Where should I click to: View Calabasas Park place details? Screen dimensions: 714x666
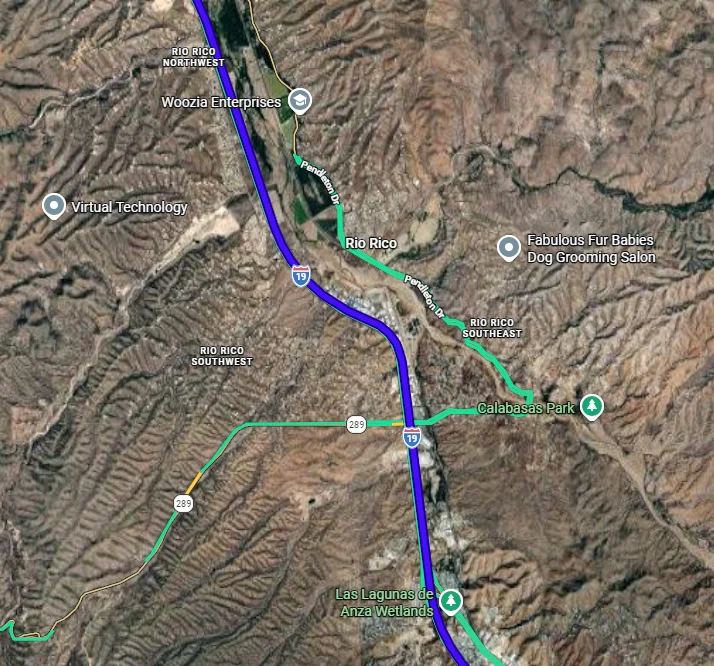point(593,406)
